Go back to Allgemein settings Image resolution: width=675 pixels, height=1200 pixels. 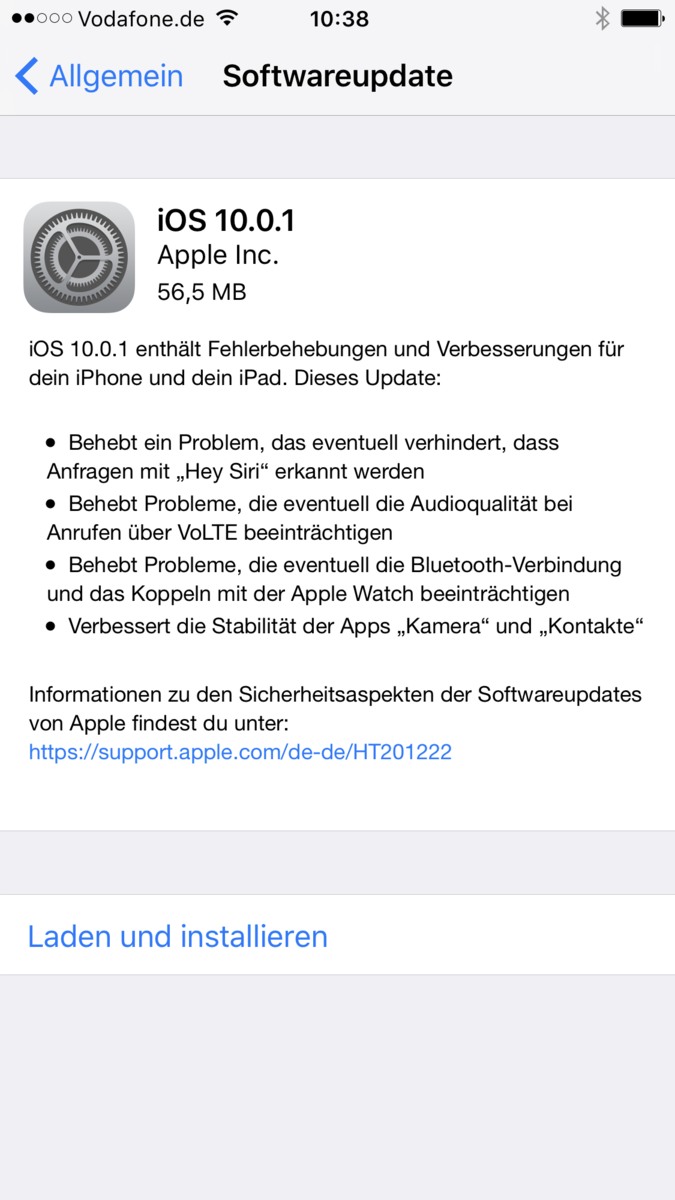point(98,76)
